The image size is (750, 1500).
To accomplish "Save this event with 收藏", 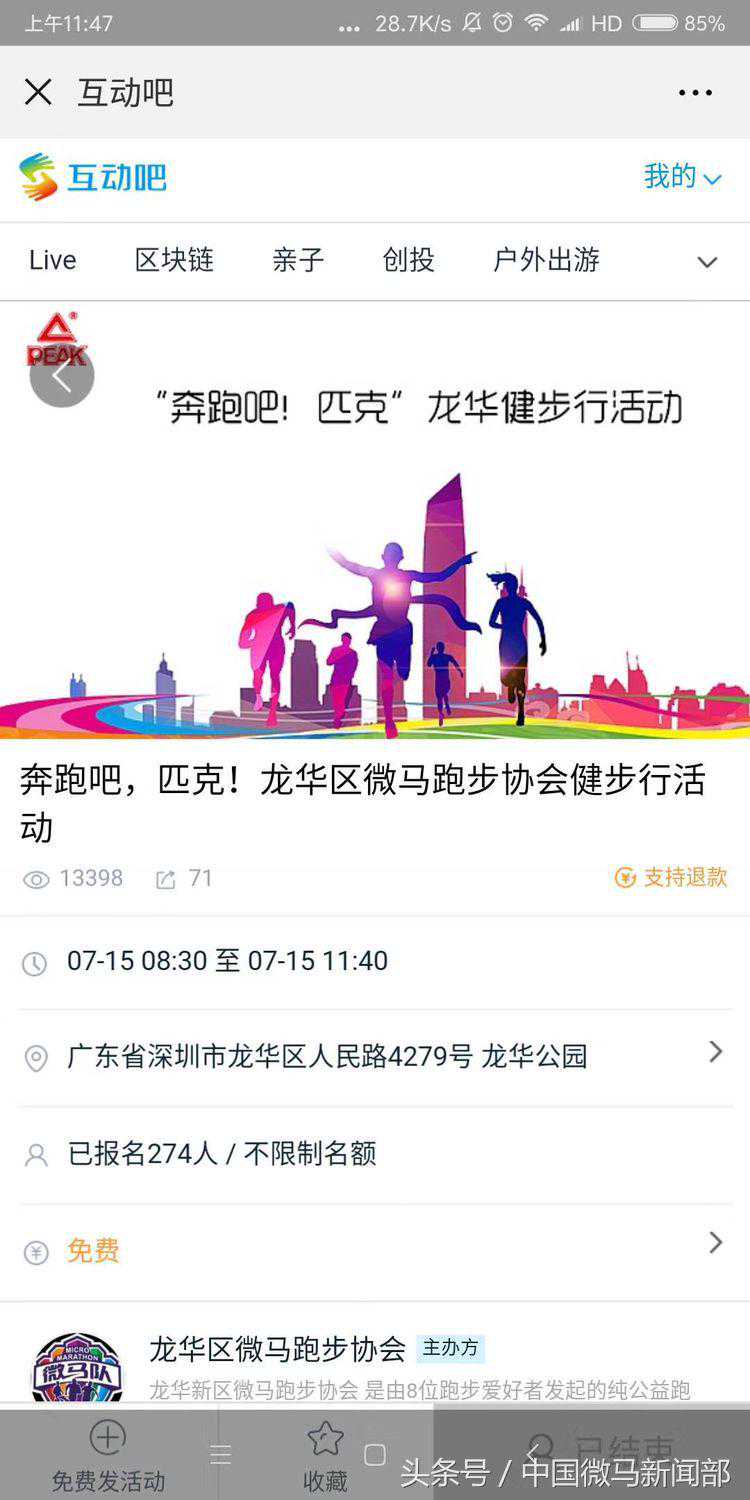I will (325, 1455).
